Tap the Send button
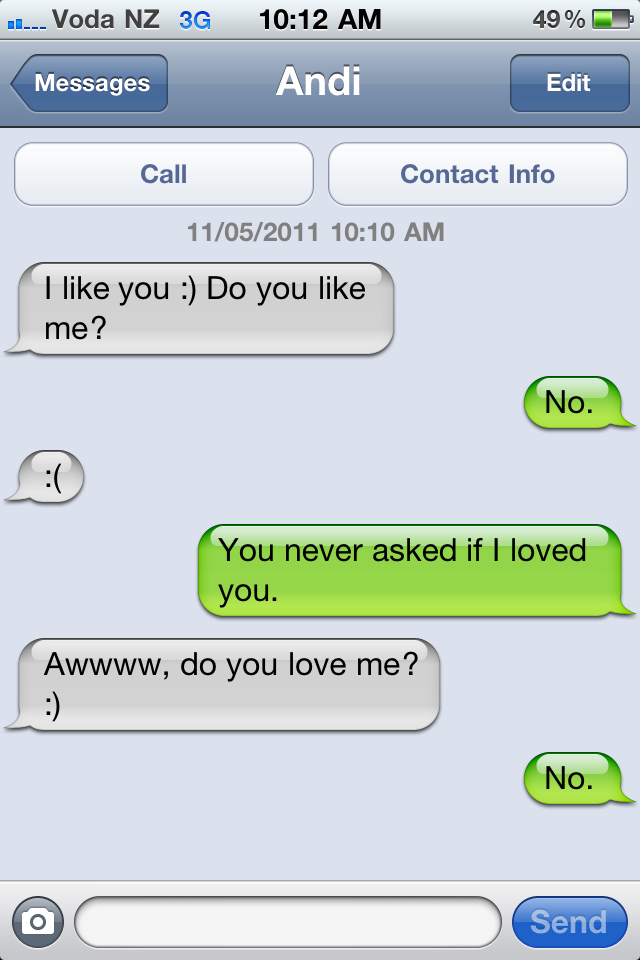 click(568, 921)
